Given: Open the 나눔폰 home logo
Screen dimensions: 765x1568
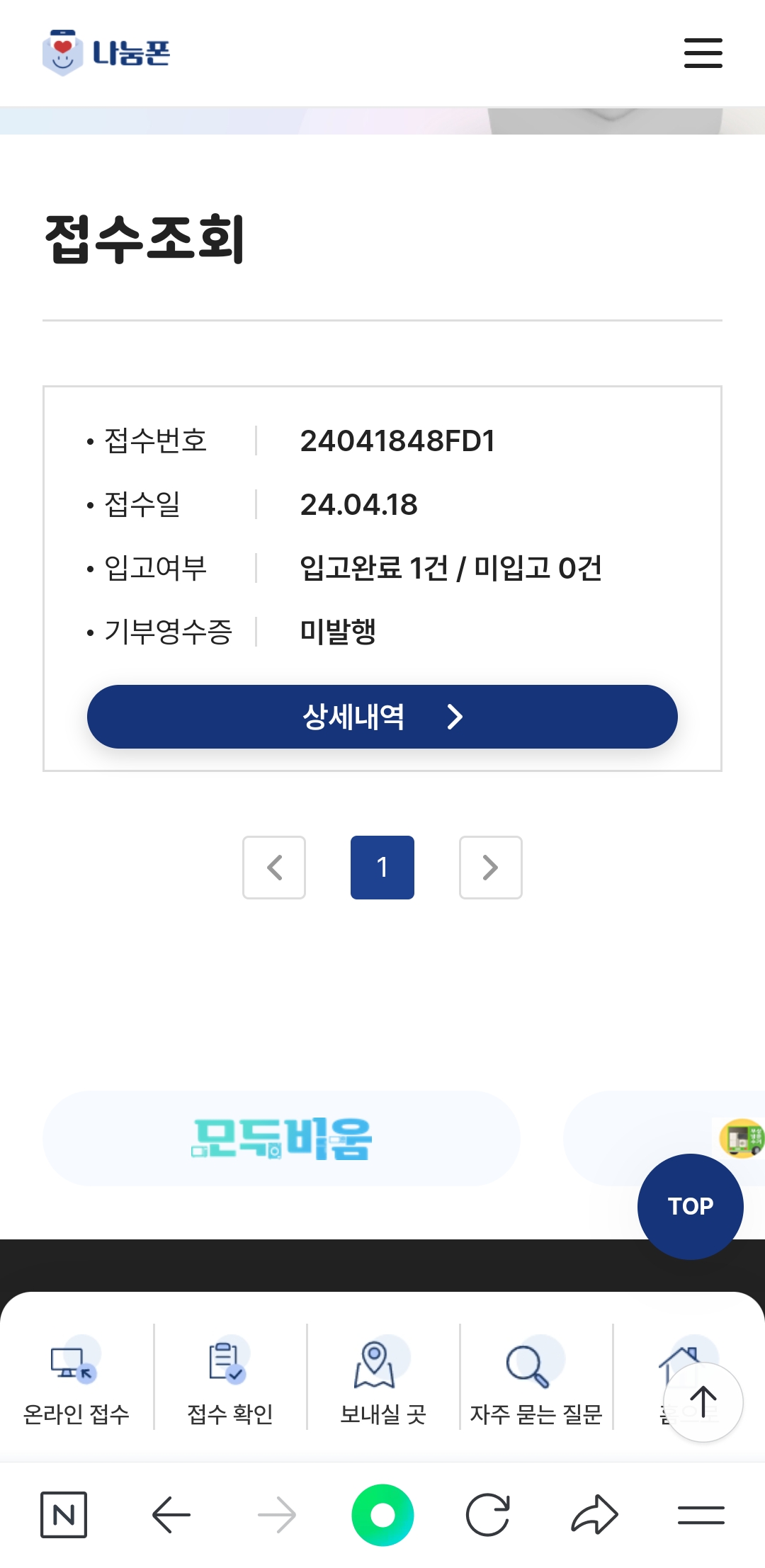Looking at the screenshot, I should pos(106,53).
